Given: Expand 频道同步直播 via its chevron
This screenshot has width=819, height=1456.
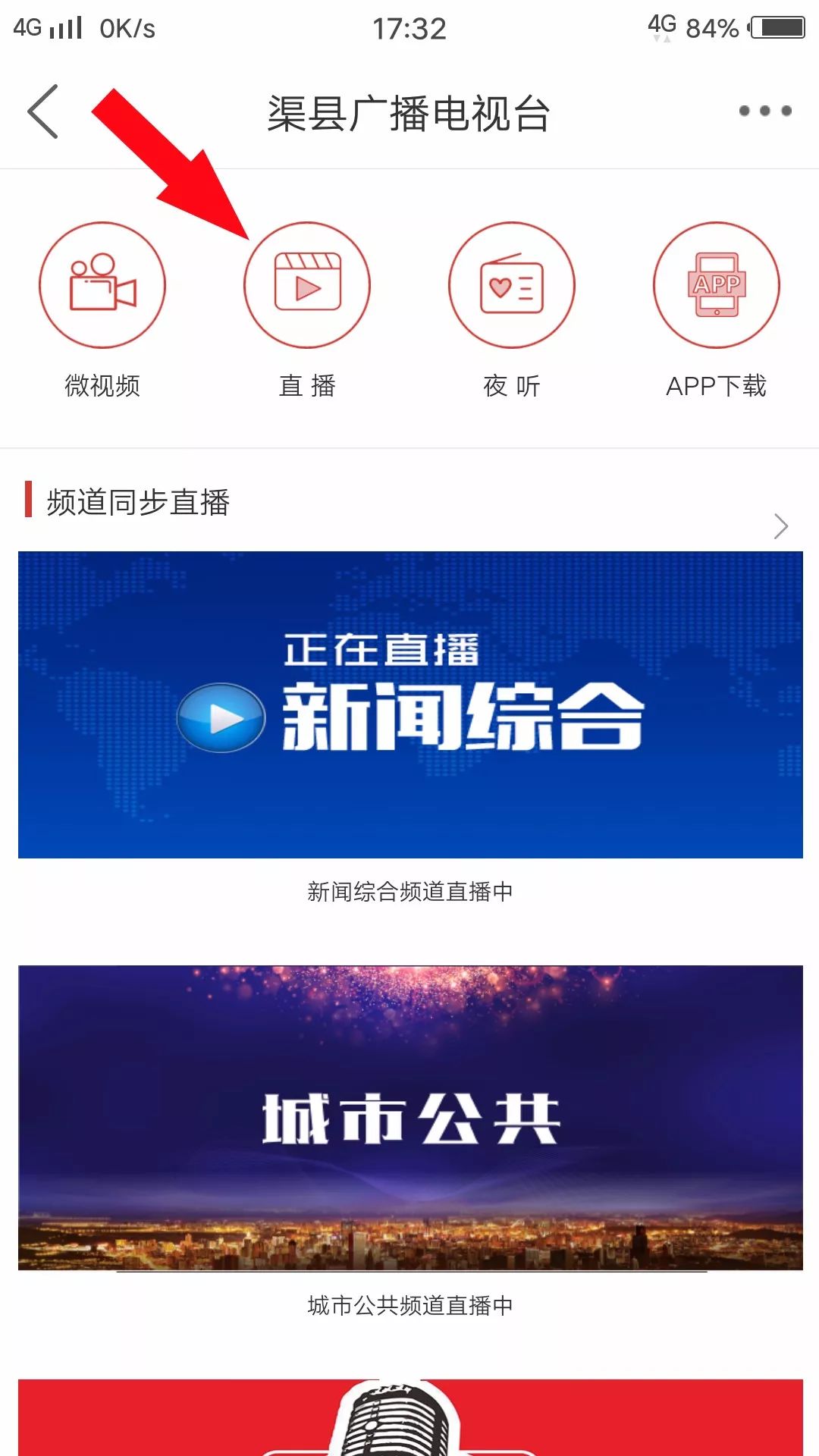Looking at the screenshot, I should pos(780,526).
